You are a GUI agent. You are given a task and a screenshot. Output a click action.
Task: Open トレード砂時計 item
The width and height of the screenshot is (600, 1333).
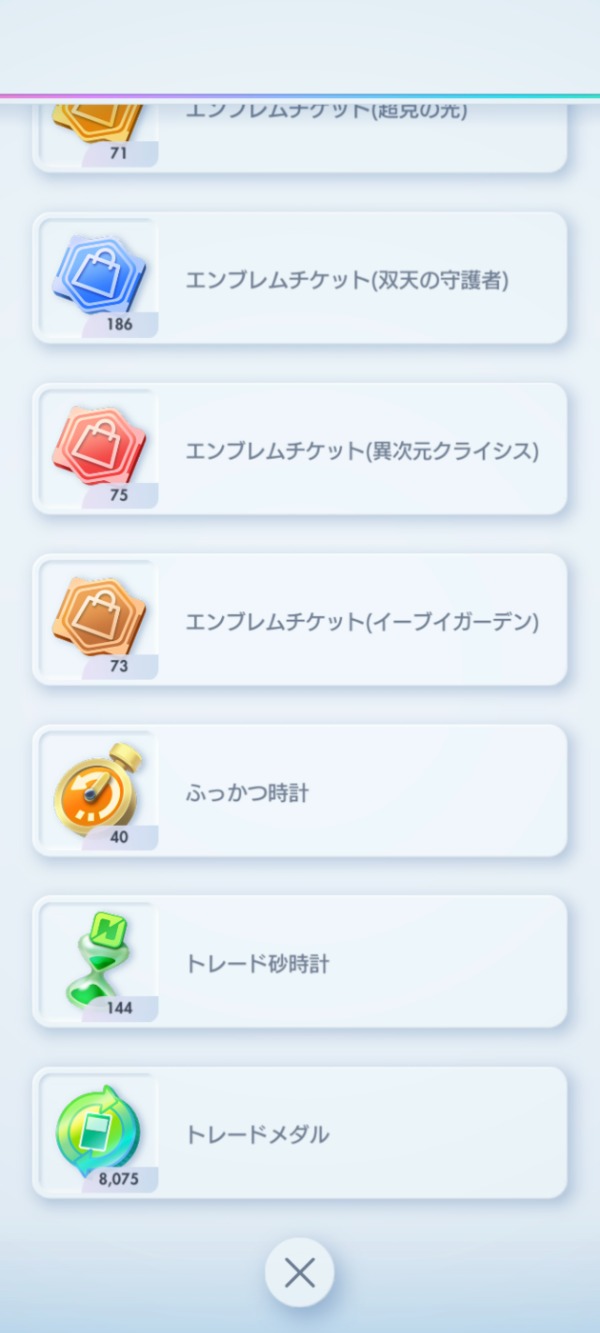[x=300, y=962]
